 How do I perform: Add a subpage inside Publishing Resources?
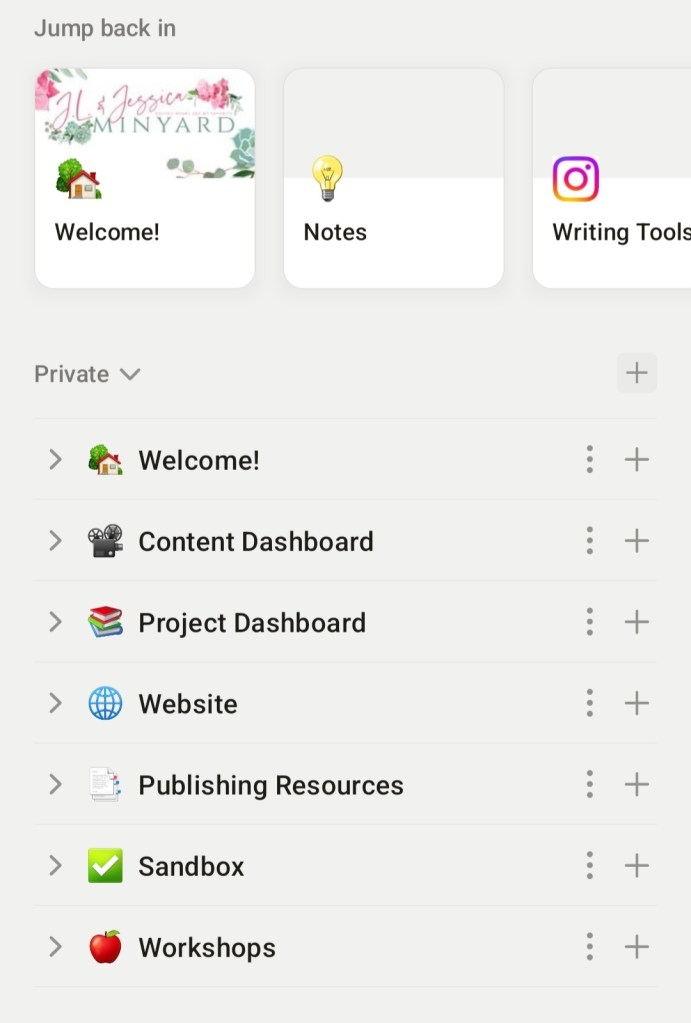pyautogui.click(x=637, y=785)
